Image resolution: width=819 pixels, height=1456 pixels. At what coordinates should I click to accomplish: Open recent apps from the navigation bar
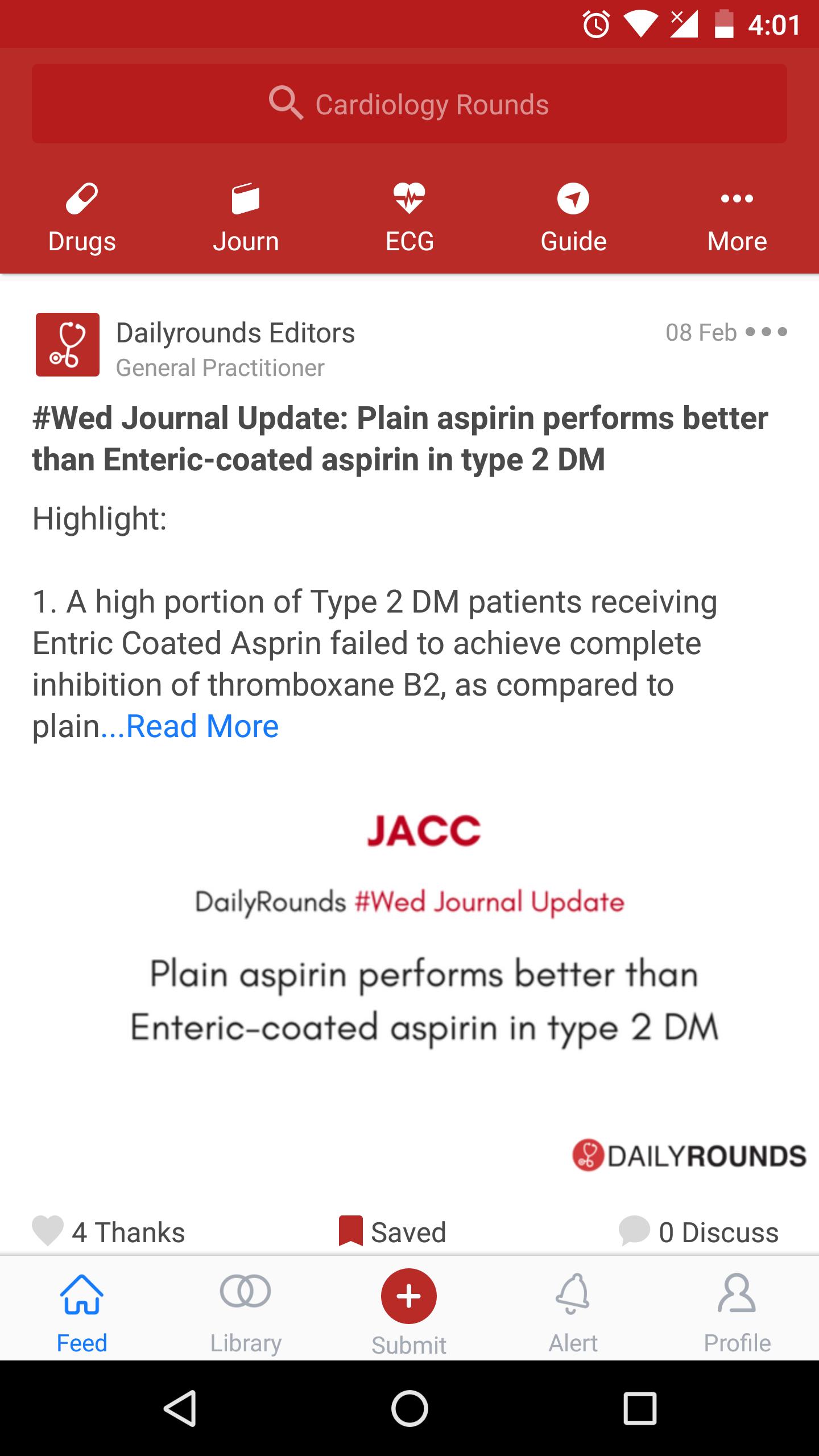pyautogui.click(x=640, y=1408)
